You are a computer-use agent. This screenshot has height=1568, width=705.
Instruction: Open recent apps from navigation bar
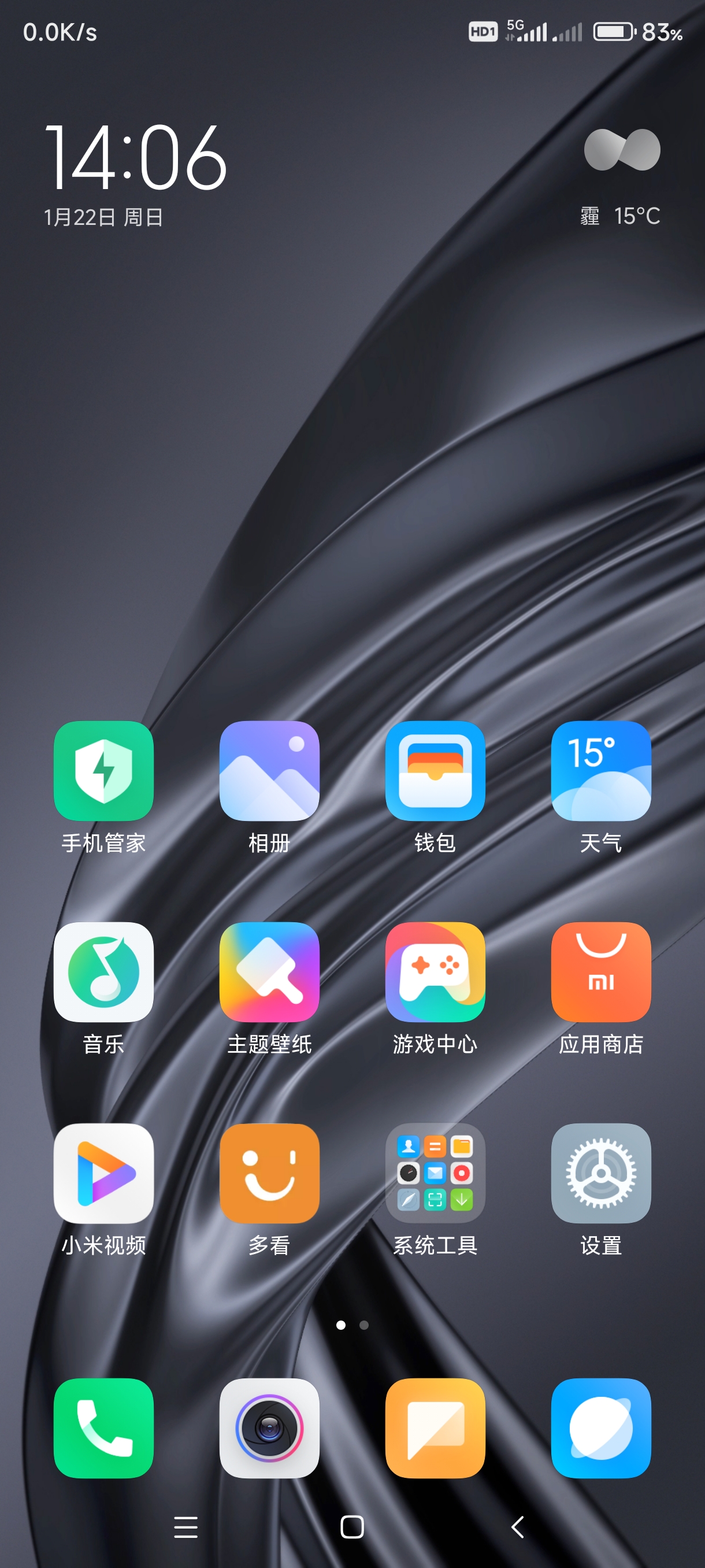tap(185, 1526)
